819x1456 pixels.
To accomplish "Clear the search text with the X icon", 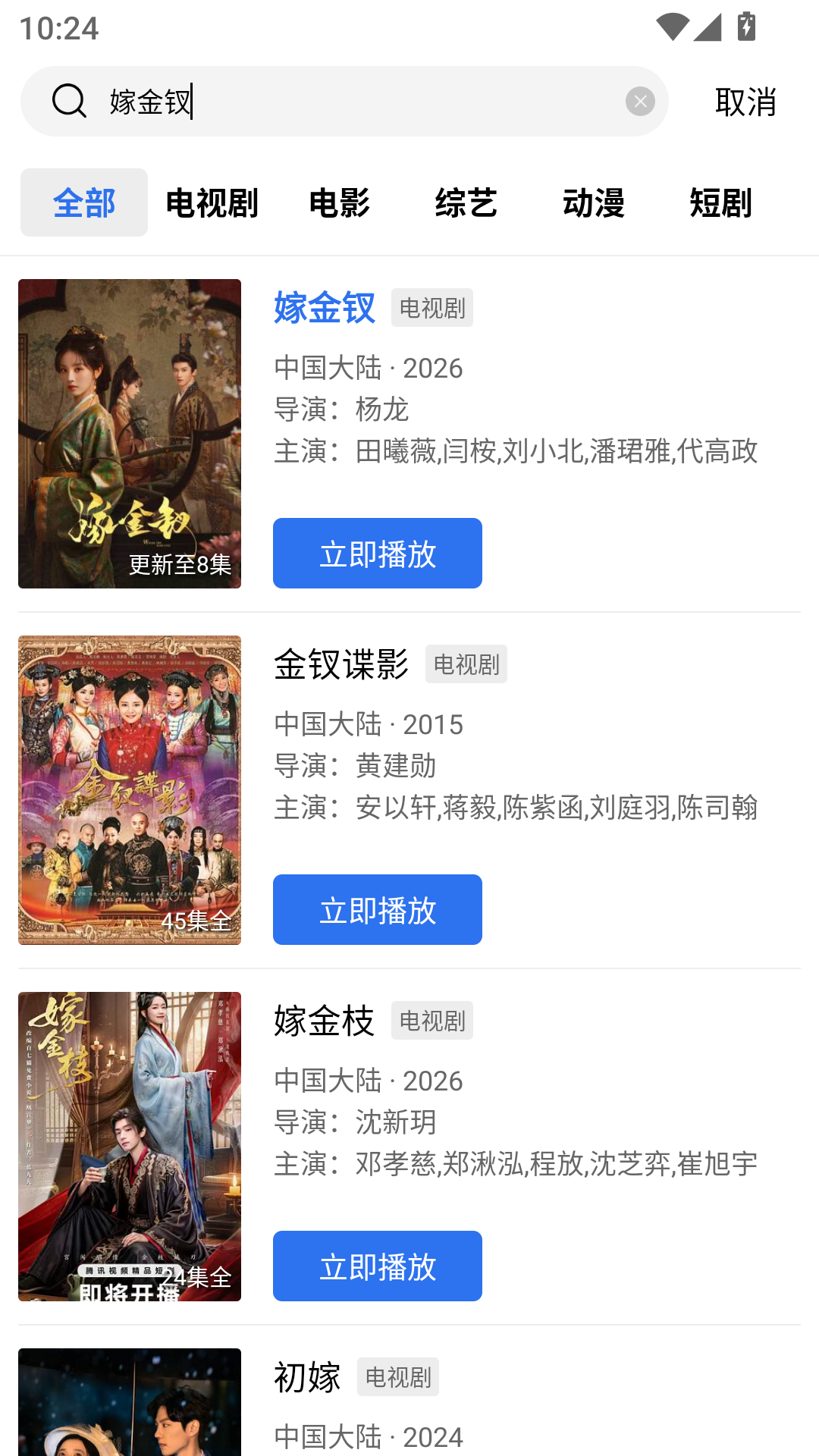I will pyautogui.click(x=640, y=101).
